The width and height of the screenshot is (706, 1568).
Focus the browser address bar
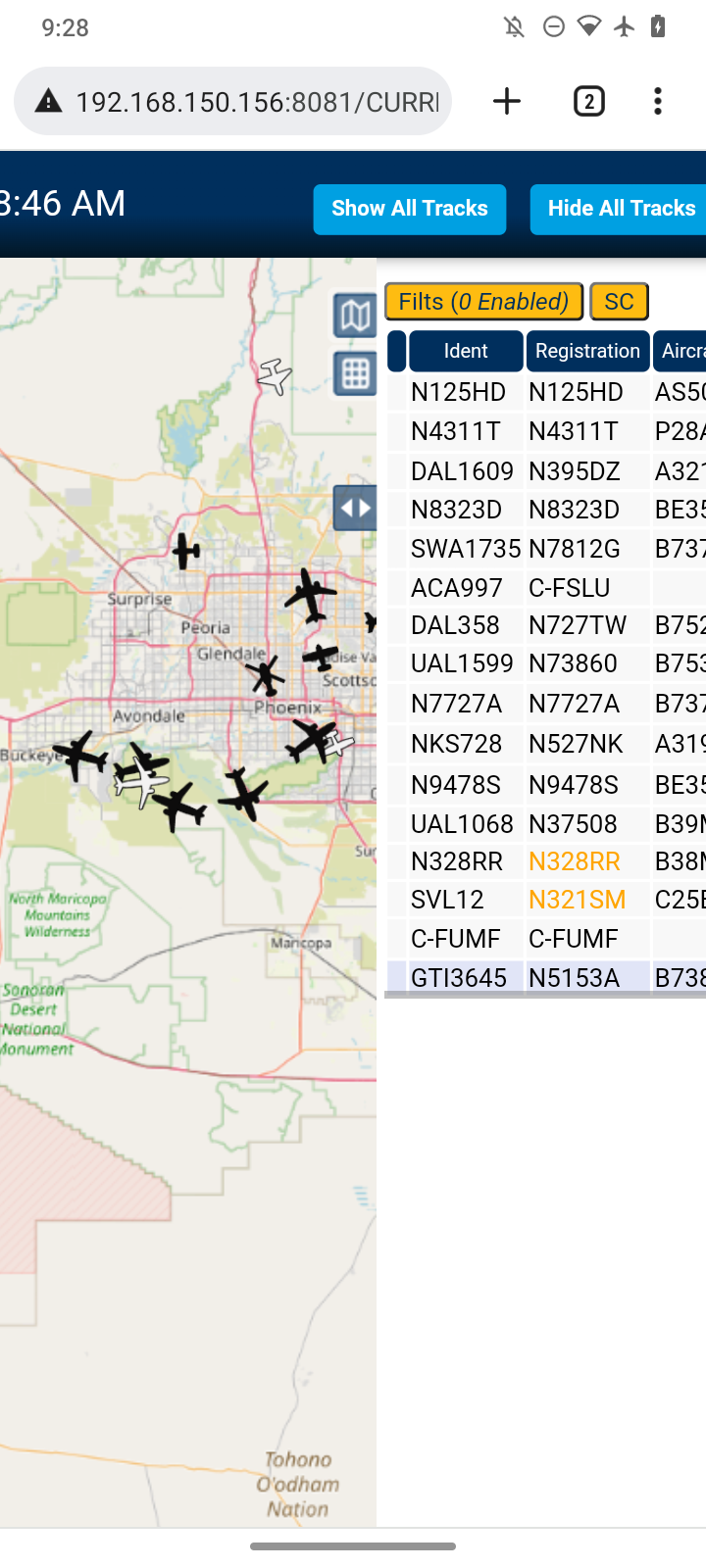232,101
